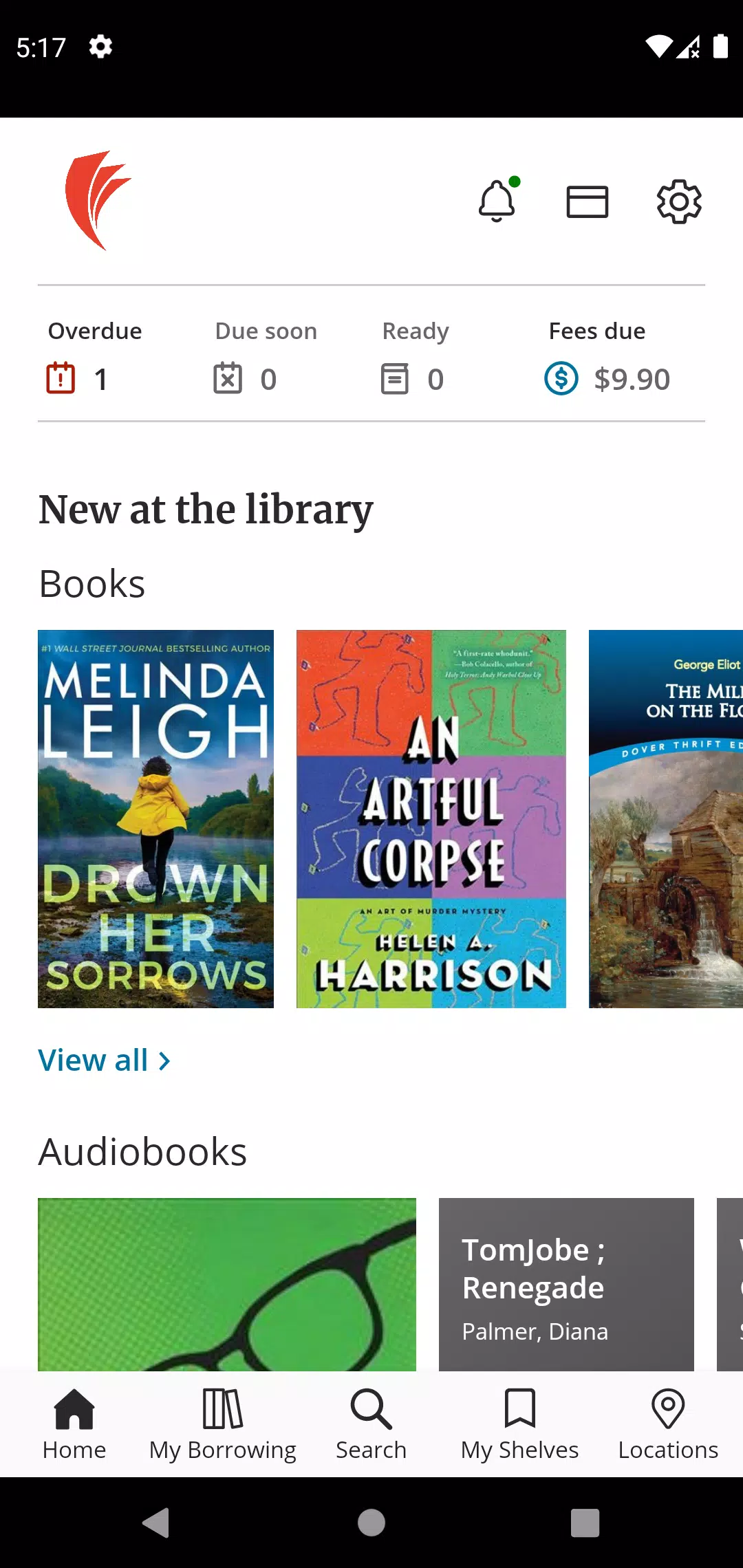The height and width of the screenshot is (1568, 743).
Task: Open An Artful Corpse book cover
Action: 431,818
